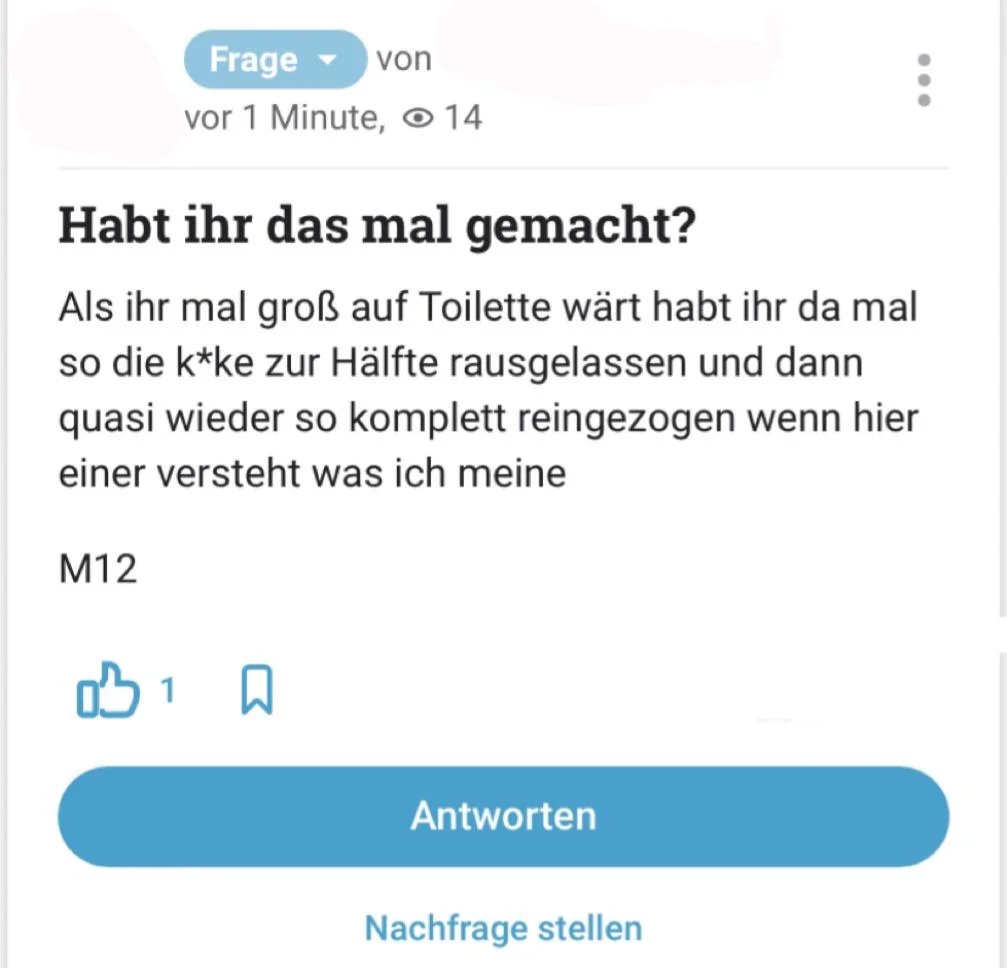
Task: Open the Frage dropdown chip
Action: tap(274, 60)
